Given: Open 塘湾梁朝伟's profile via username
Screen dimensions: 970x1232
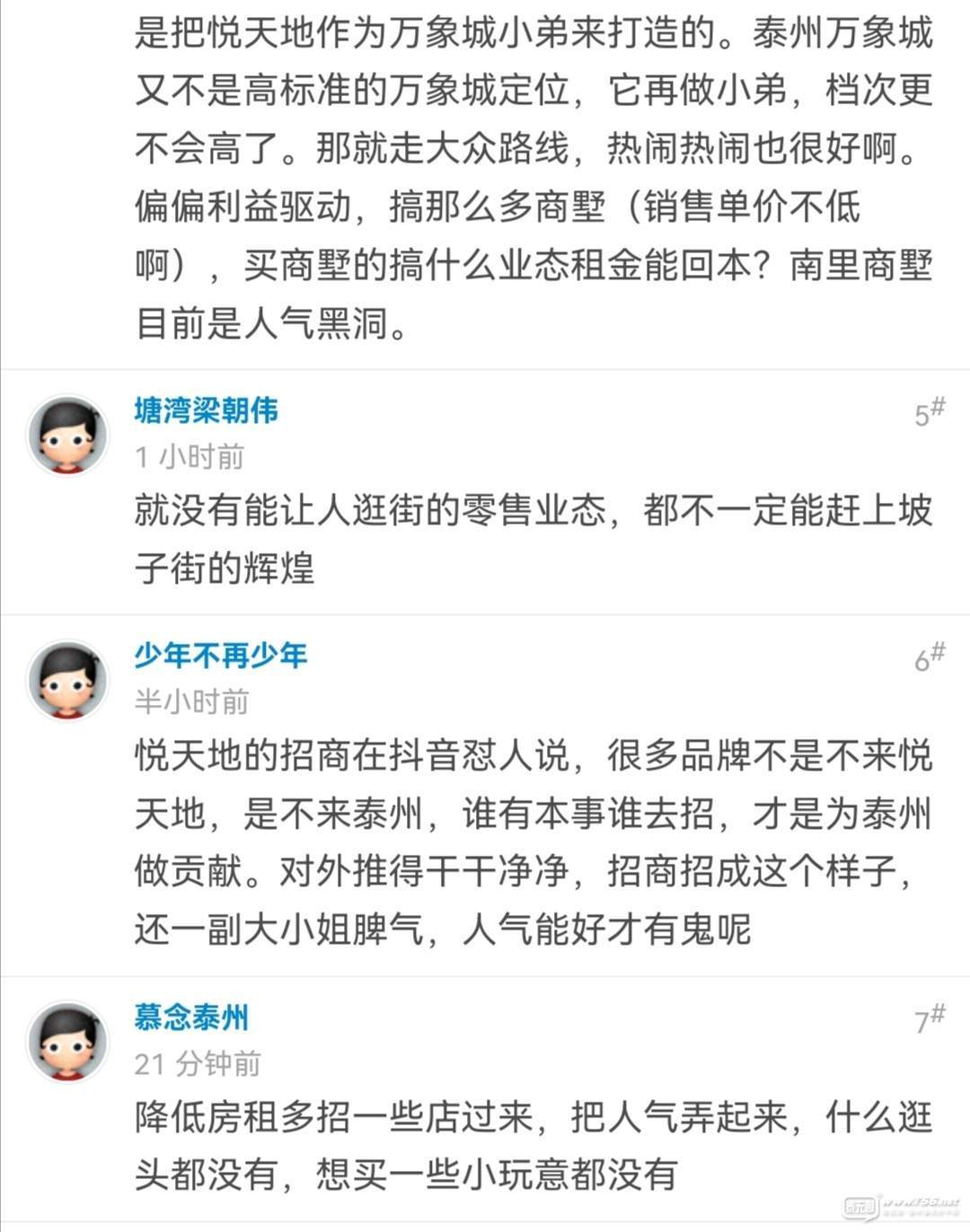Looking at the screenshot, I should click(x=206, y=410).
